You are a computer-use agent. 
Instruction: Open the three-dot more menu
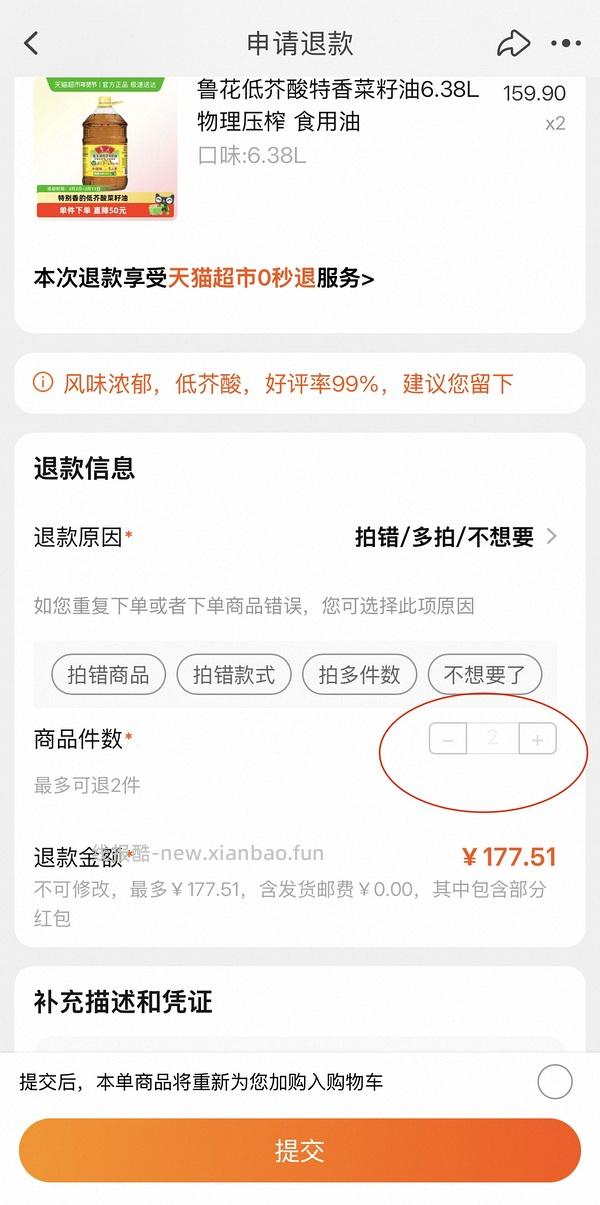(x=565, y=43)
